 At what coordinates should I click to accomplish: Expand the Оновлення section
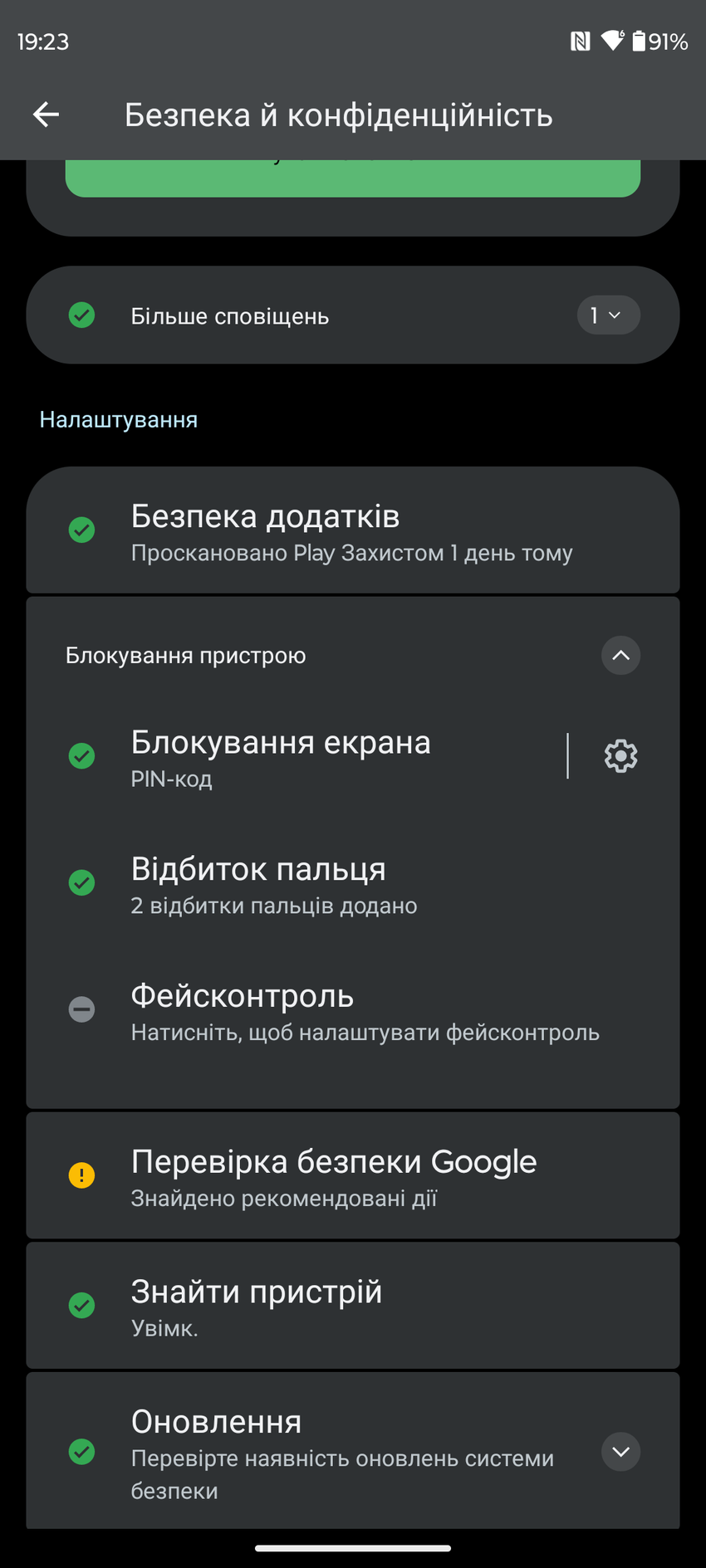(x=620, y=1452)
